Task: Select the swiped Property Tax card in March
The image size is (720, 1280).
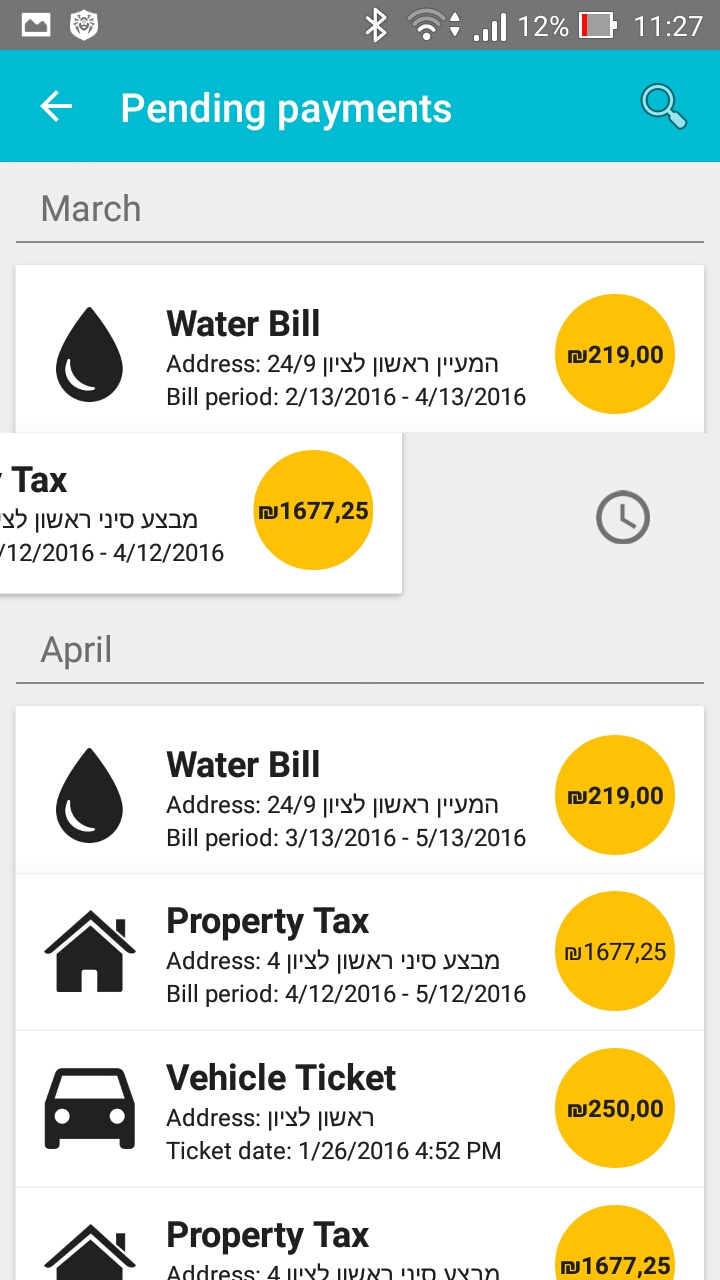Action: click(150, 513)
